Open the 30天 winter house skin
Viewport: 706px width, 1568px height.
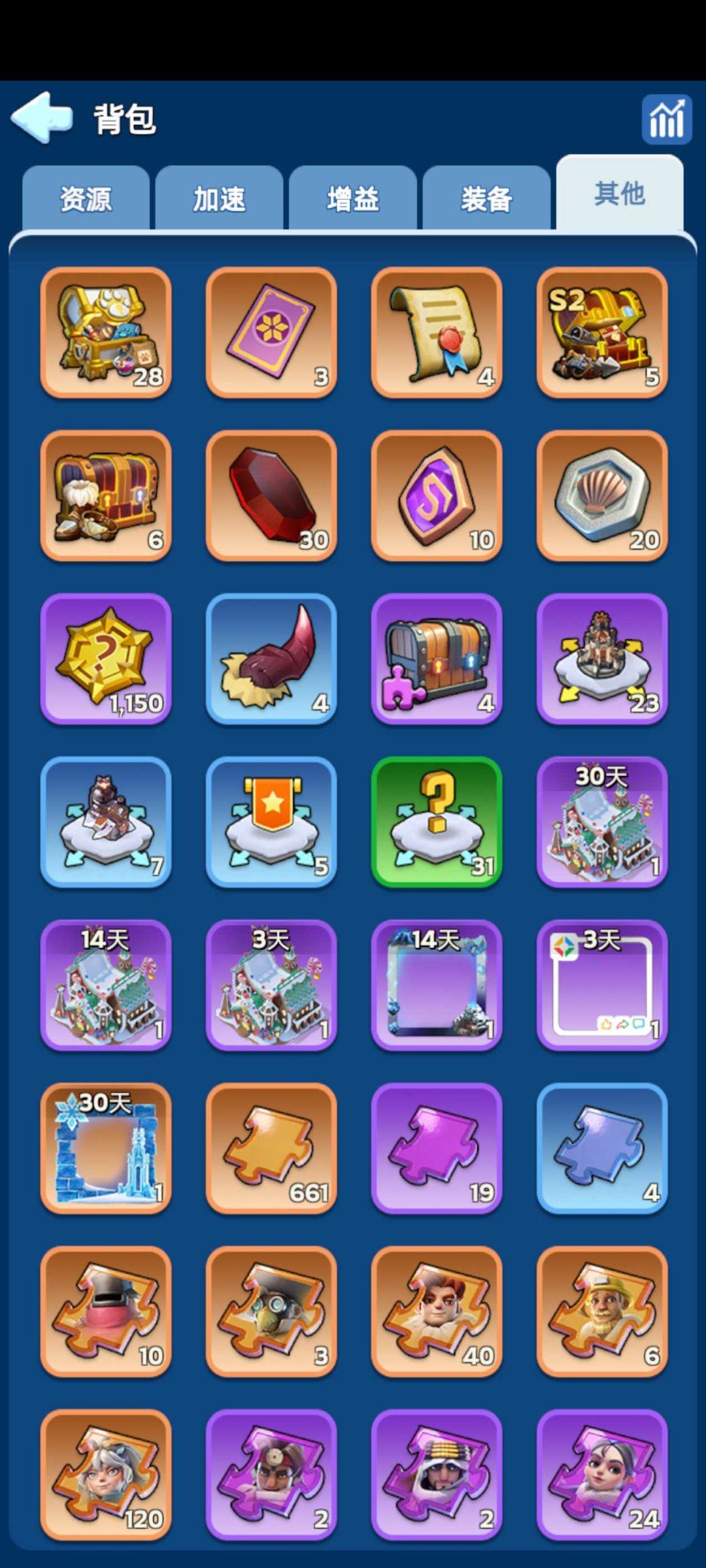point(602,822)
